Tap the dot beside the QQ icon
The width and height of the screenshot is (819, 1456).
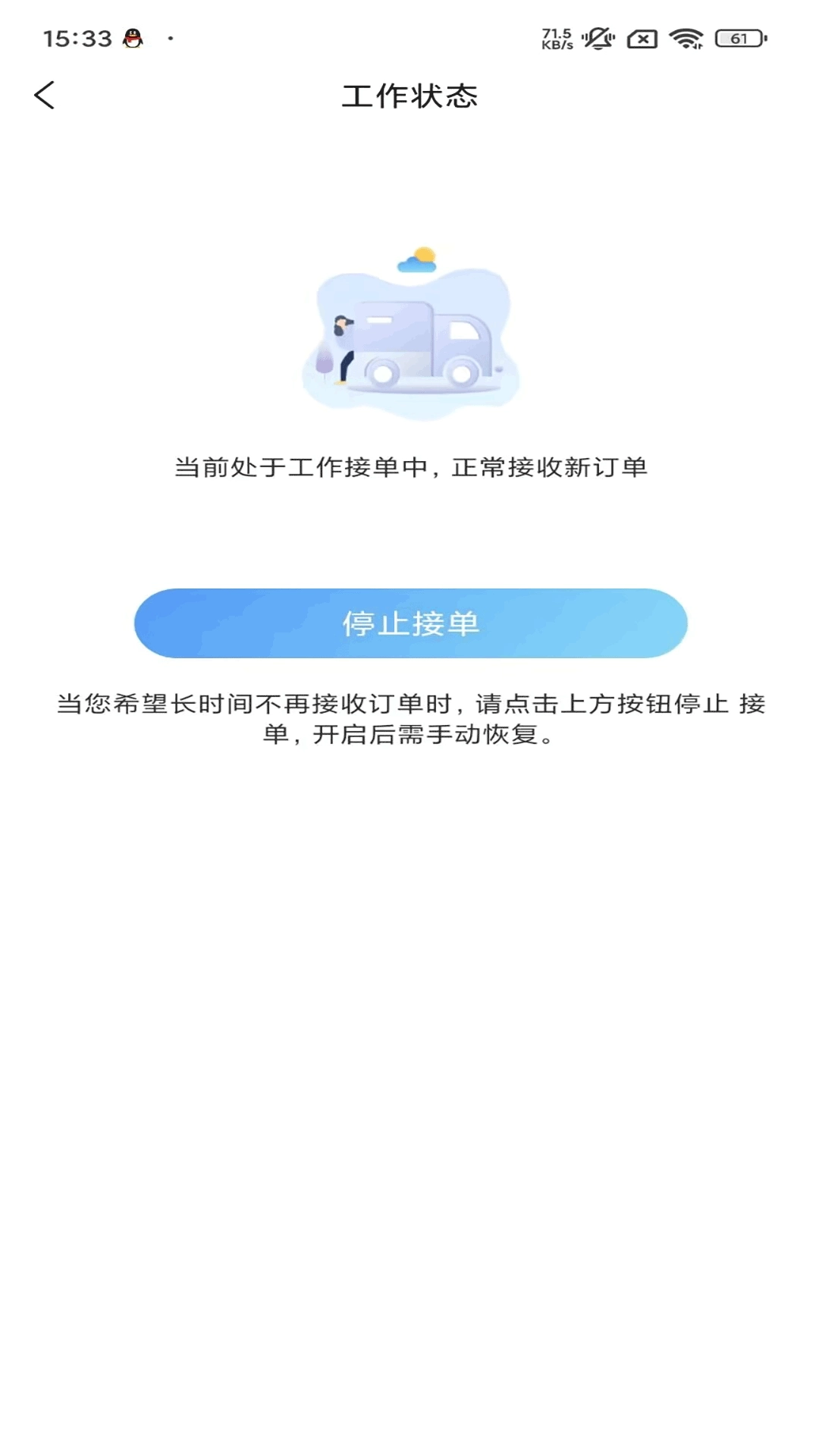(171, 37)
